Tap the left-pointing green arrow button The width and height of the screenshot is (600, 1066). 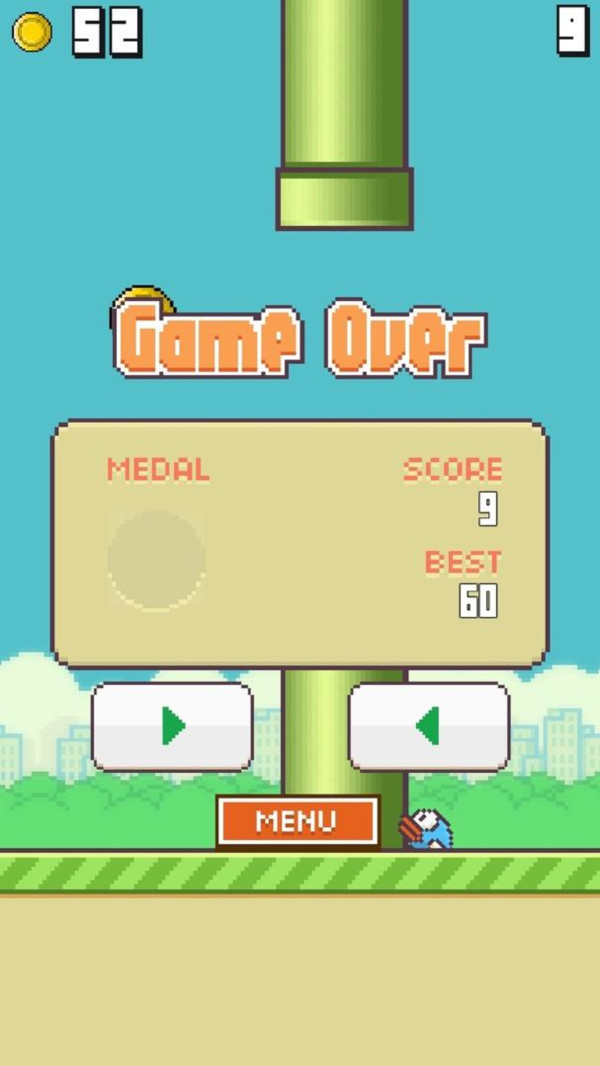(x=429, y=727)
